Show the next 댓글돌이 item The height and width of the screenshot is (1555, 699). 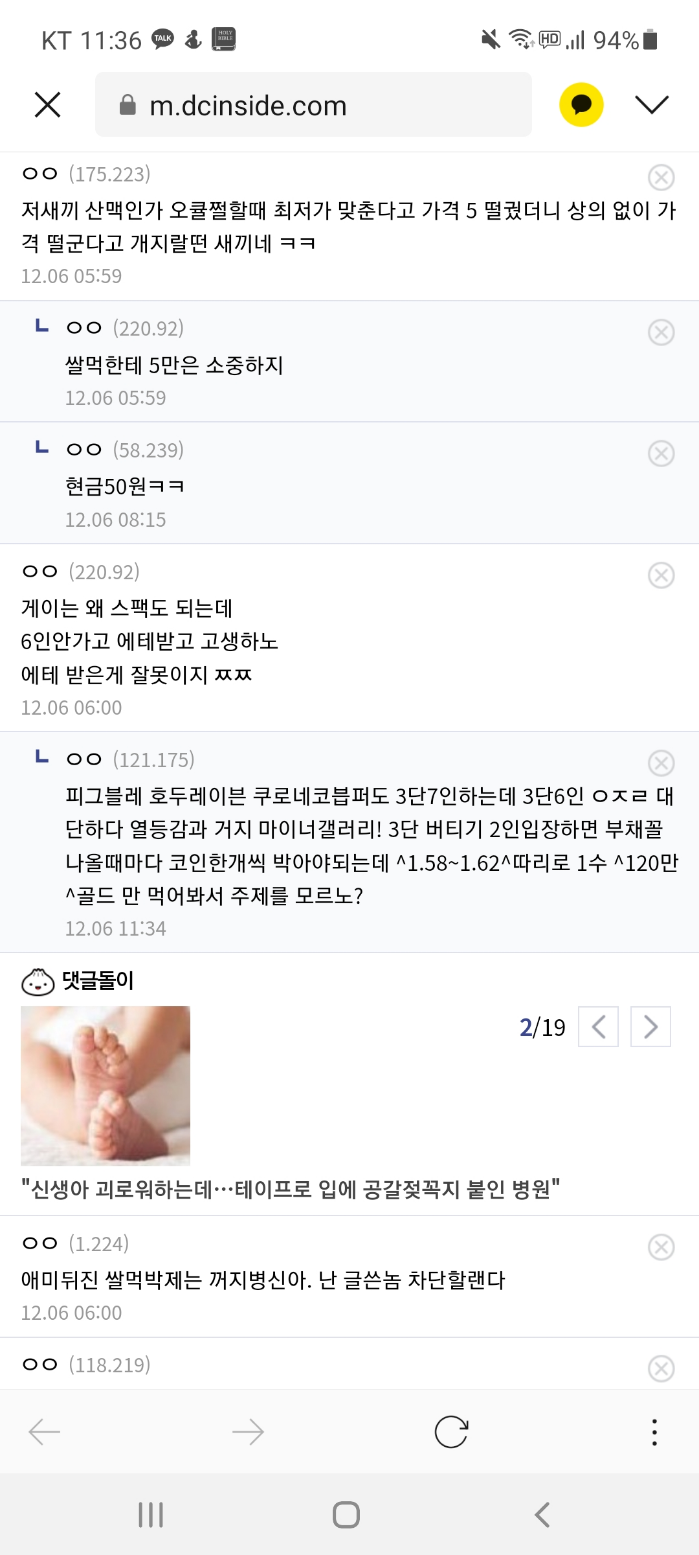[x=650, y=1027]
